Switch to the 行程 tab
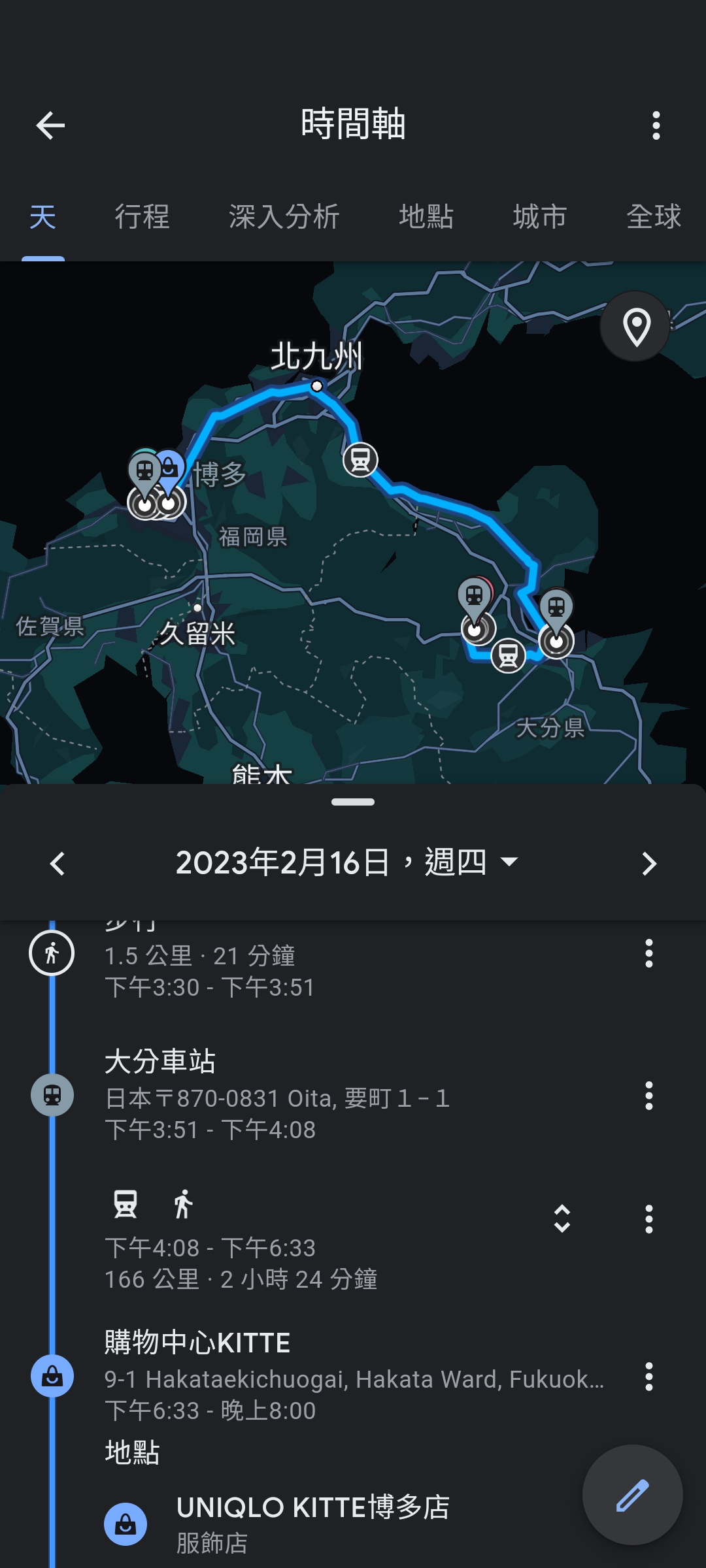706x1568 pixels. tap(142, 217)
